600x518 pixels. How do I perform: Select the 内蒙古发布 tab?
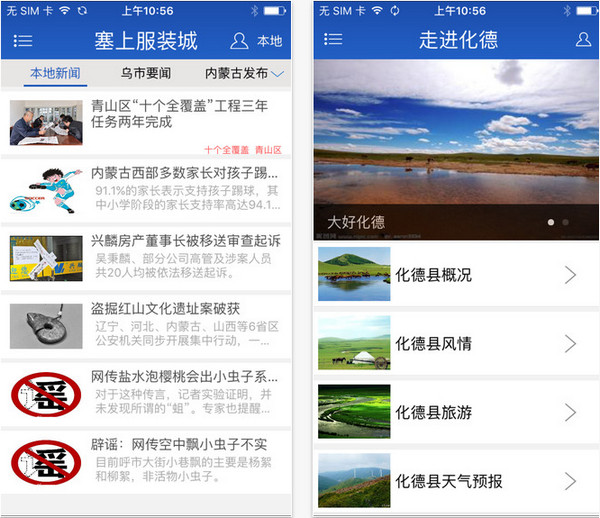click(x=236, y=74)
